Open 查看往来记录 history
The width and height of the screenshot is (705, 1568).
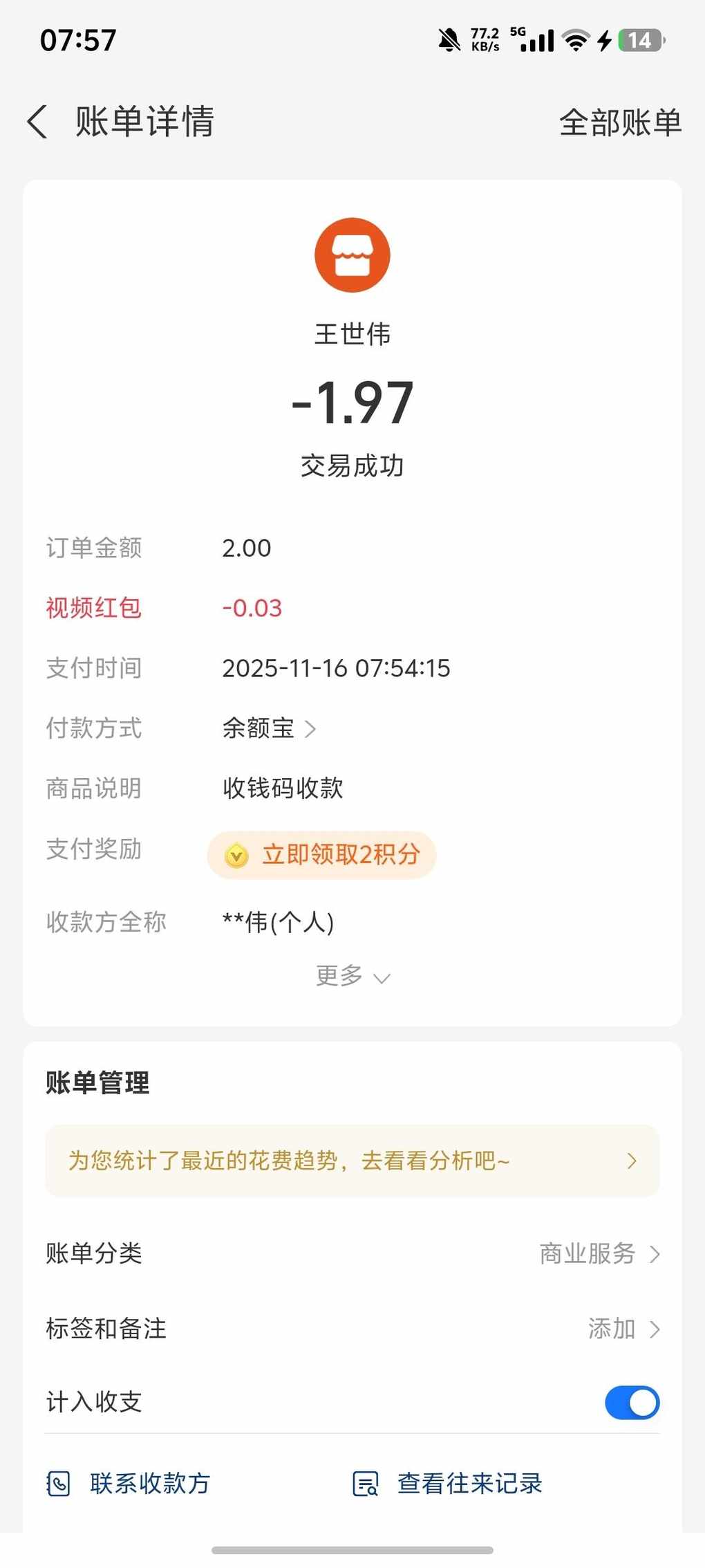click(x=448, y=1484)
